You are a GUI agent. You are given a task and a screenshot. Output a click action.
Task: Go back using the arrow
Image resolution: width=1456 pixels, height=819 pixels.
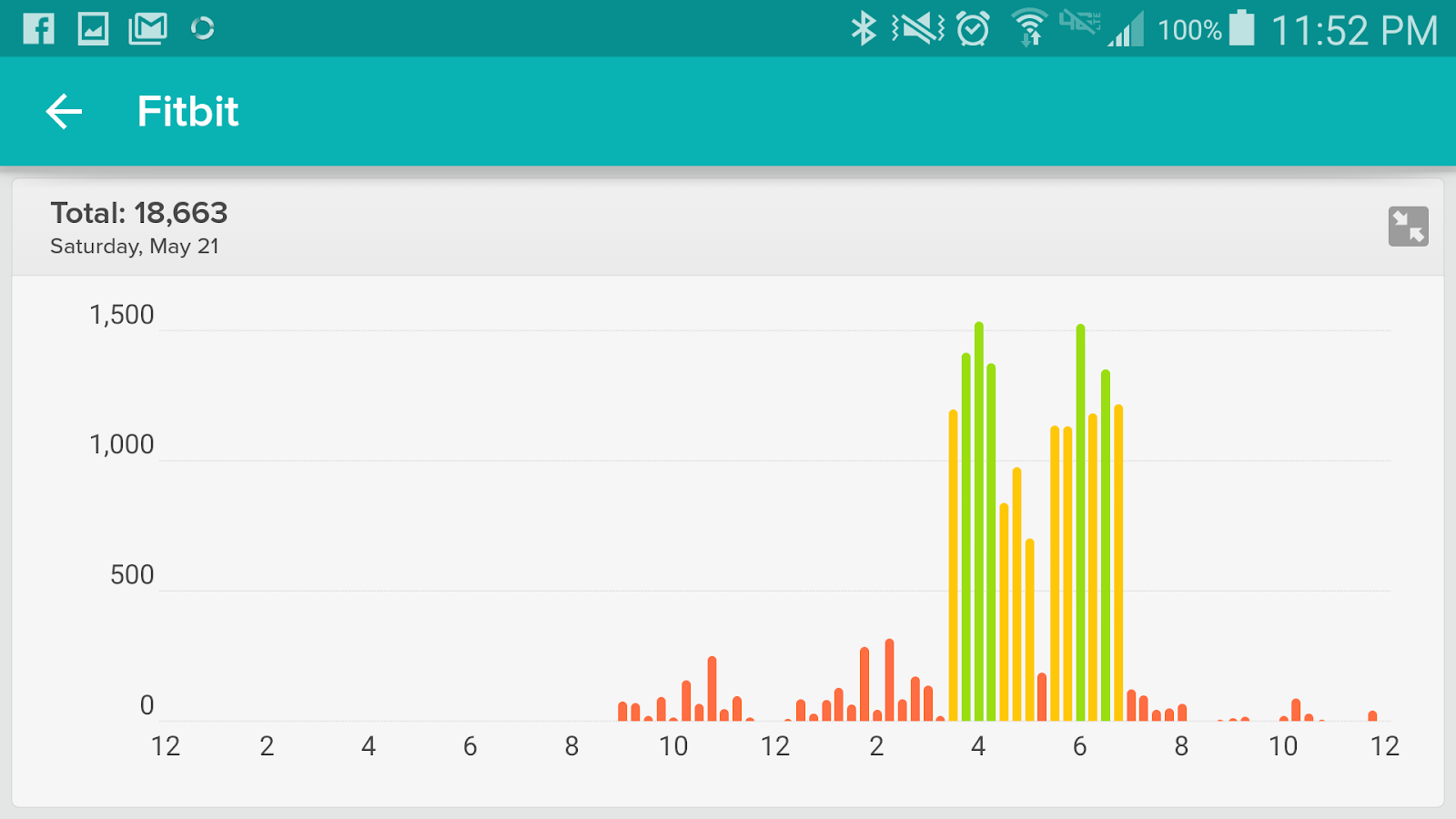(x=64, y=112)
